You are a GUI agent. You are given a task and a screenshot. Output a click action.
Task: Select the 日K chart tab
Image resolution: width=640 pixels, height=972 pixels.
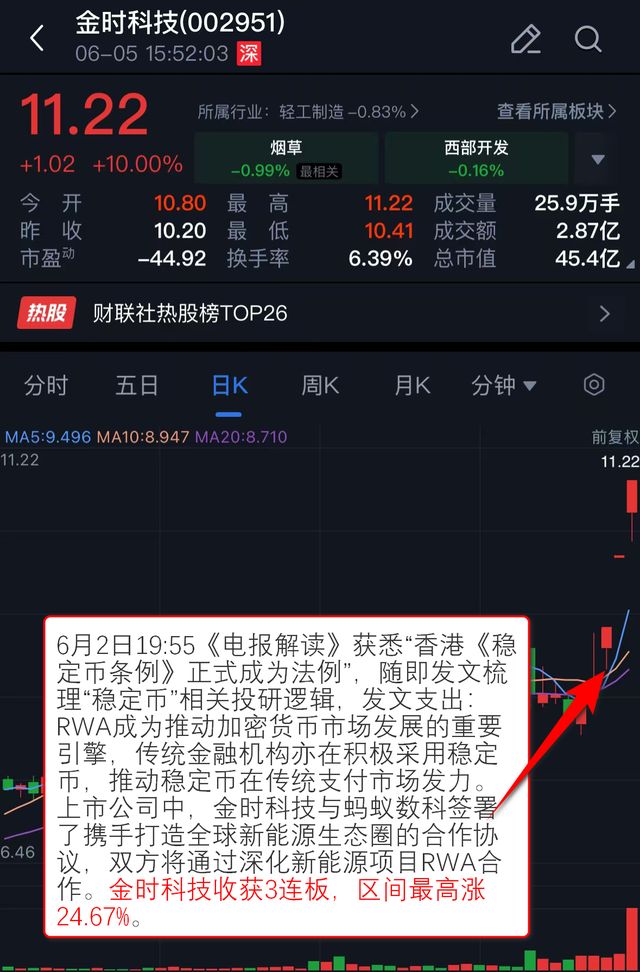click(x=229, y=386)
